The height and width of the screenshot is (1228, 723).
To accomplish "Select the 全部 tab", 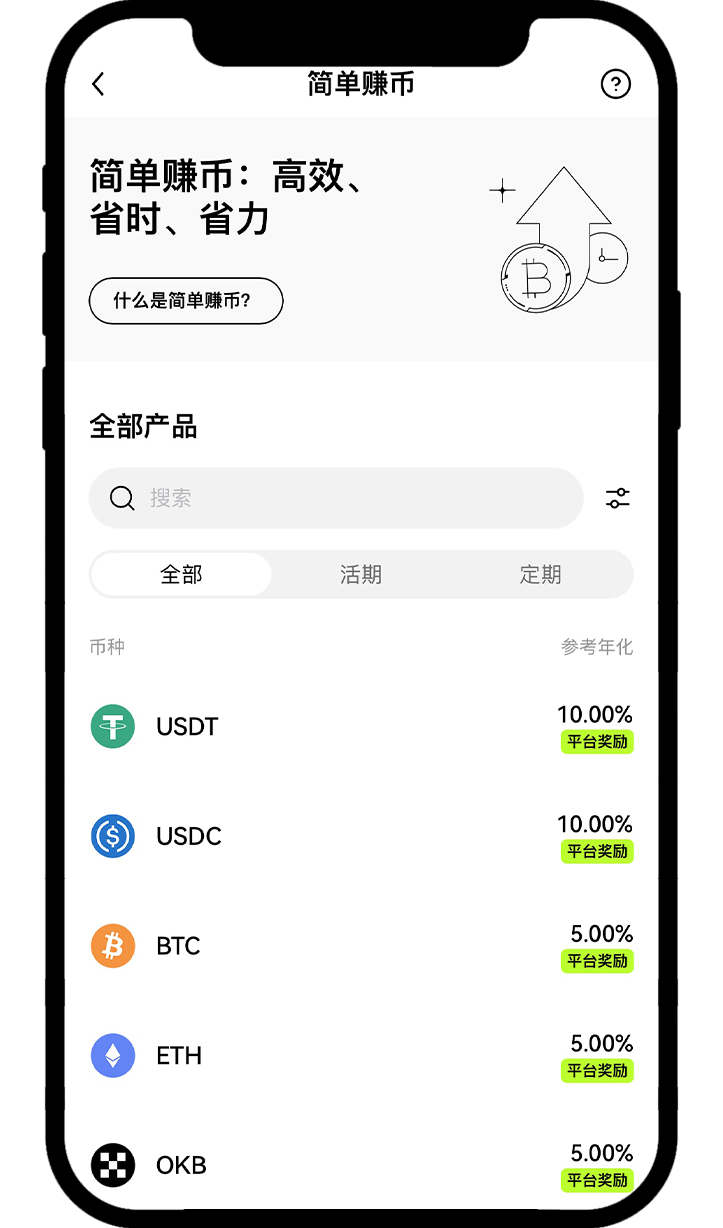I will tap(181, 575).
